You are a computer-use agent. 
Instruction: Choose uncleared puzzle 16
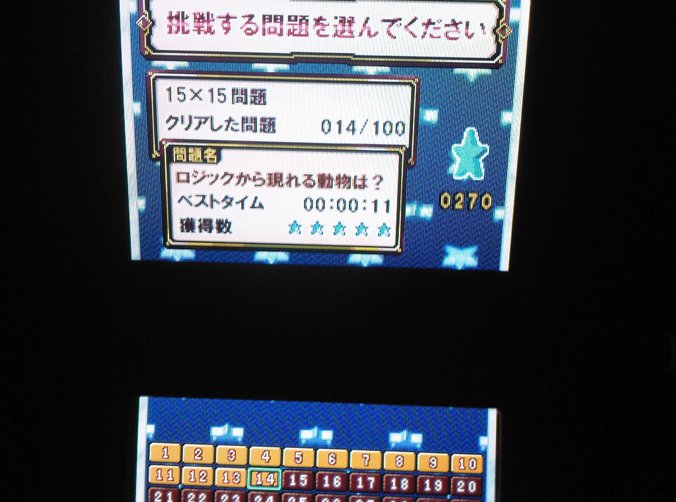point(332,481)
